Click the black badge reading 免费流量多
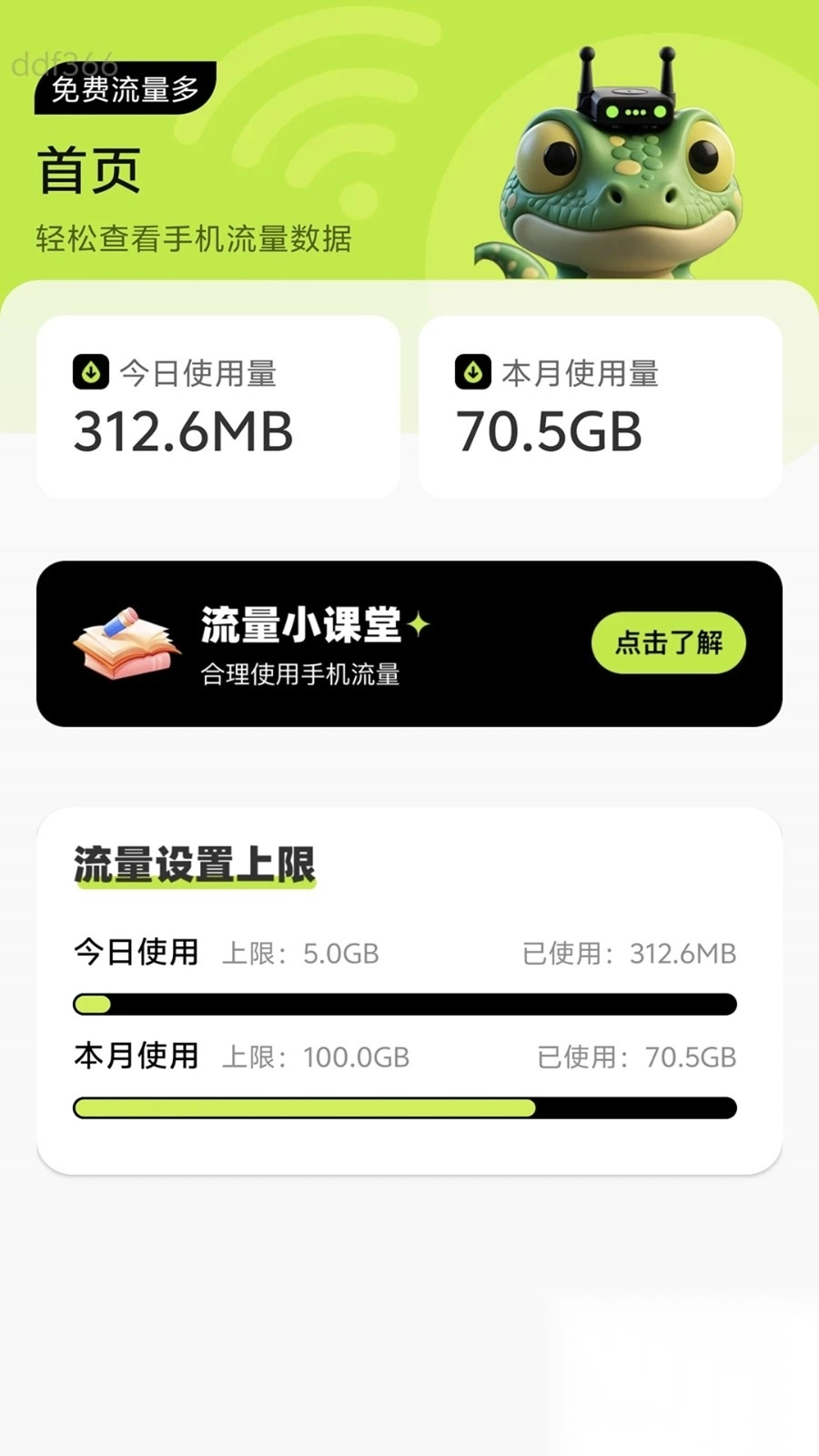 [125, 91]
